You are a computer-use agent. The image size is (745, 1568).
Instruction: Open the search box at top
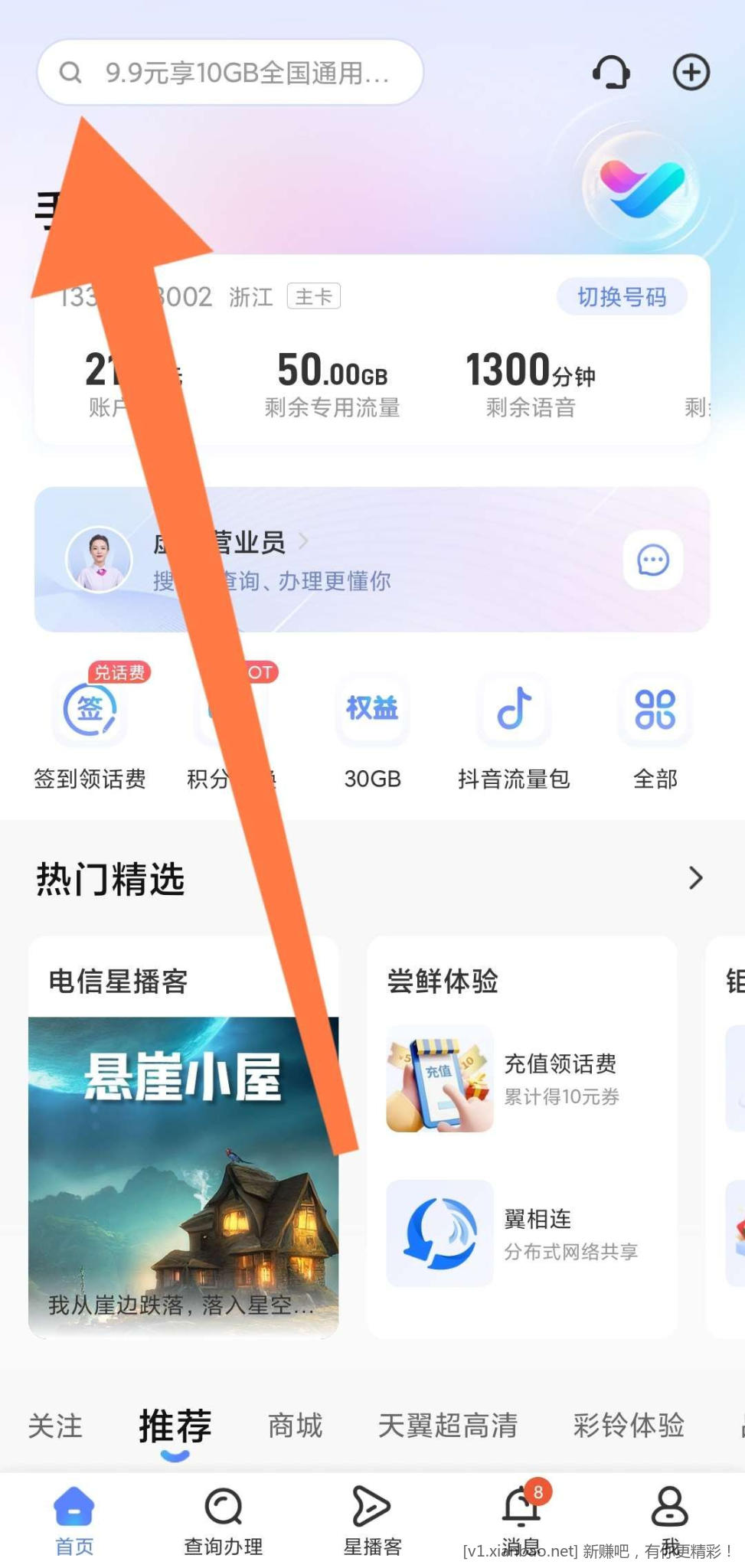point(230,73)
